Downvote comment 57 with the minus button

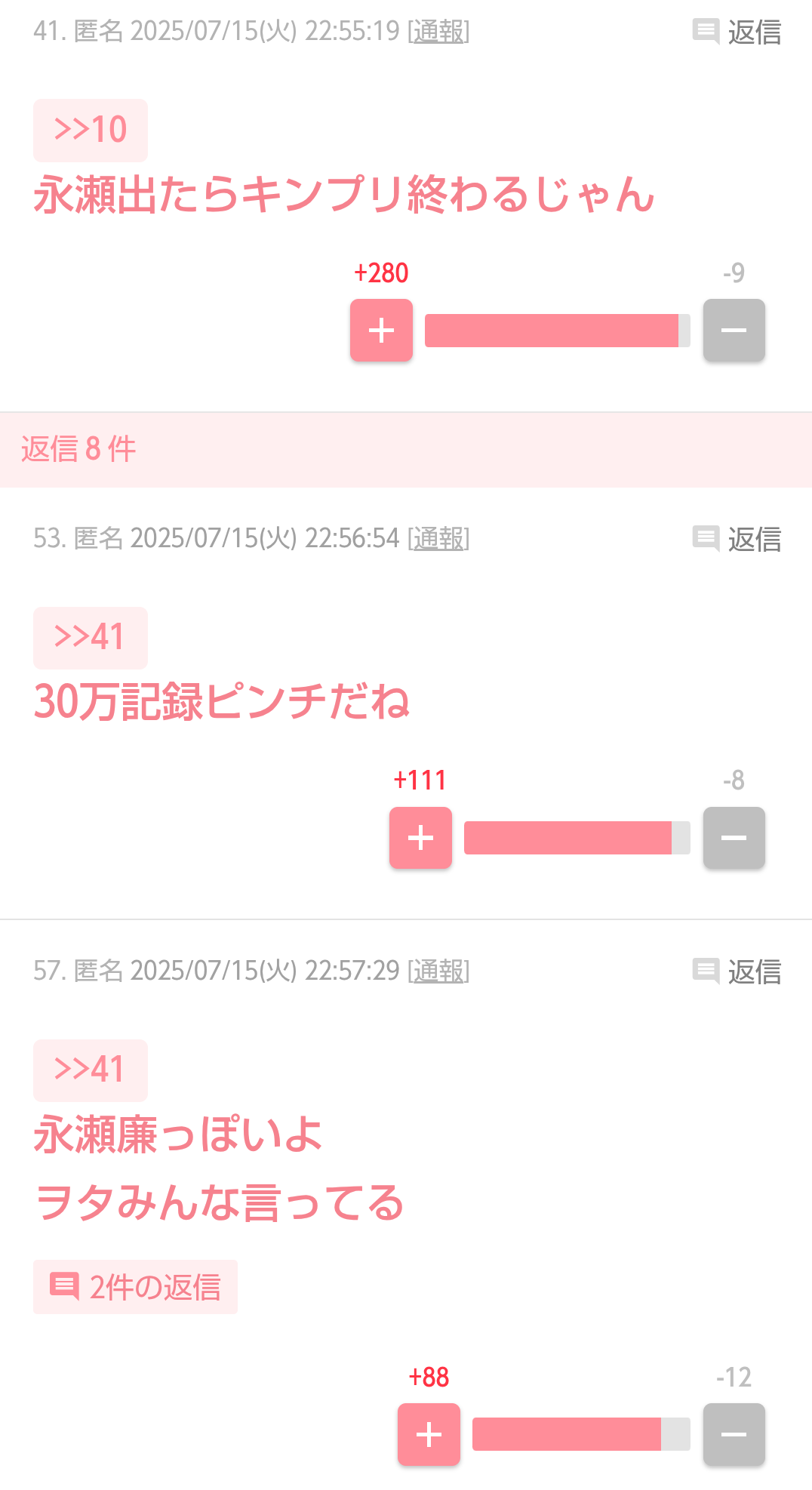[x=734, y=1434]
